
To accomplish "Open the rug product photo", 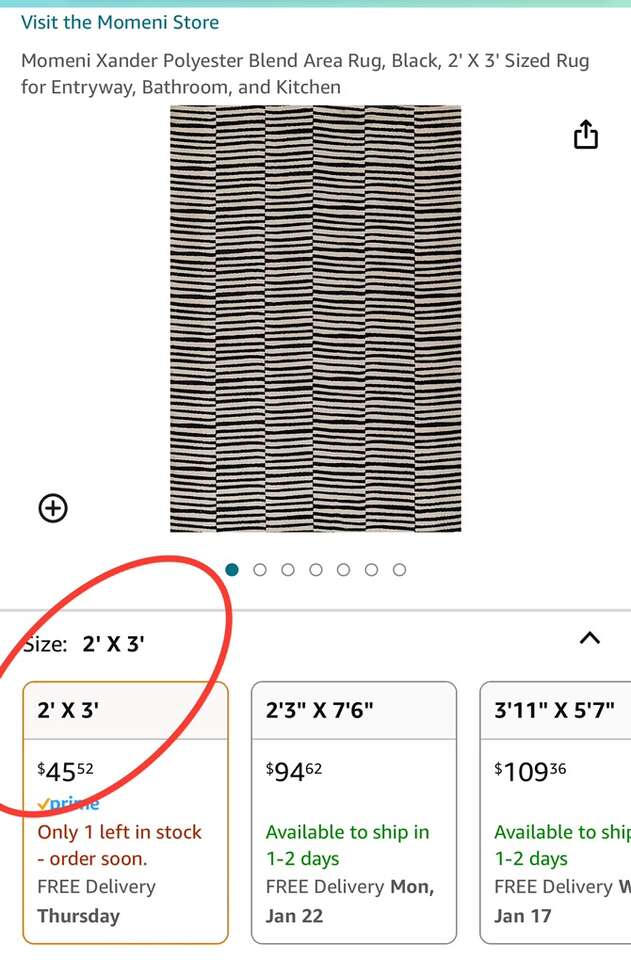I will [x=315, y=319].
